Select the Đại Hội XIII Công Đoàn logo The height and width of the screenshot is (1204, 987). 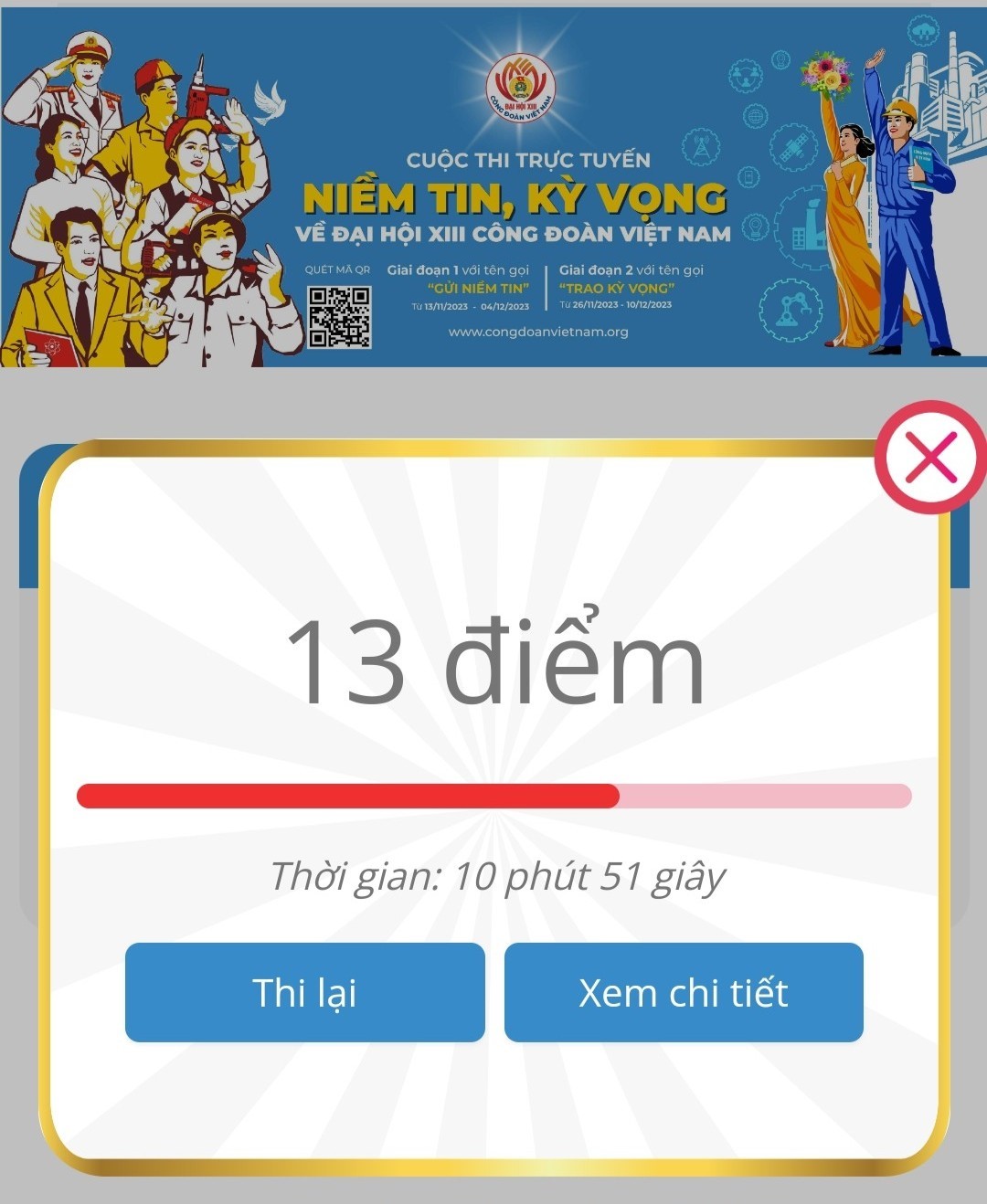(x=521, y=89)
